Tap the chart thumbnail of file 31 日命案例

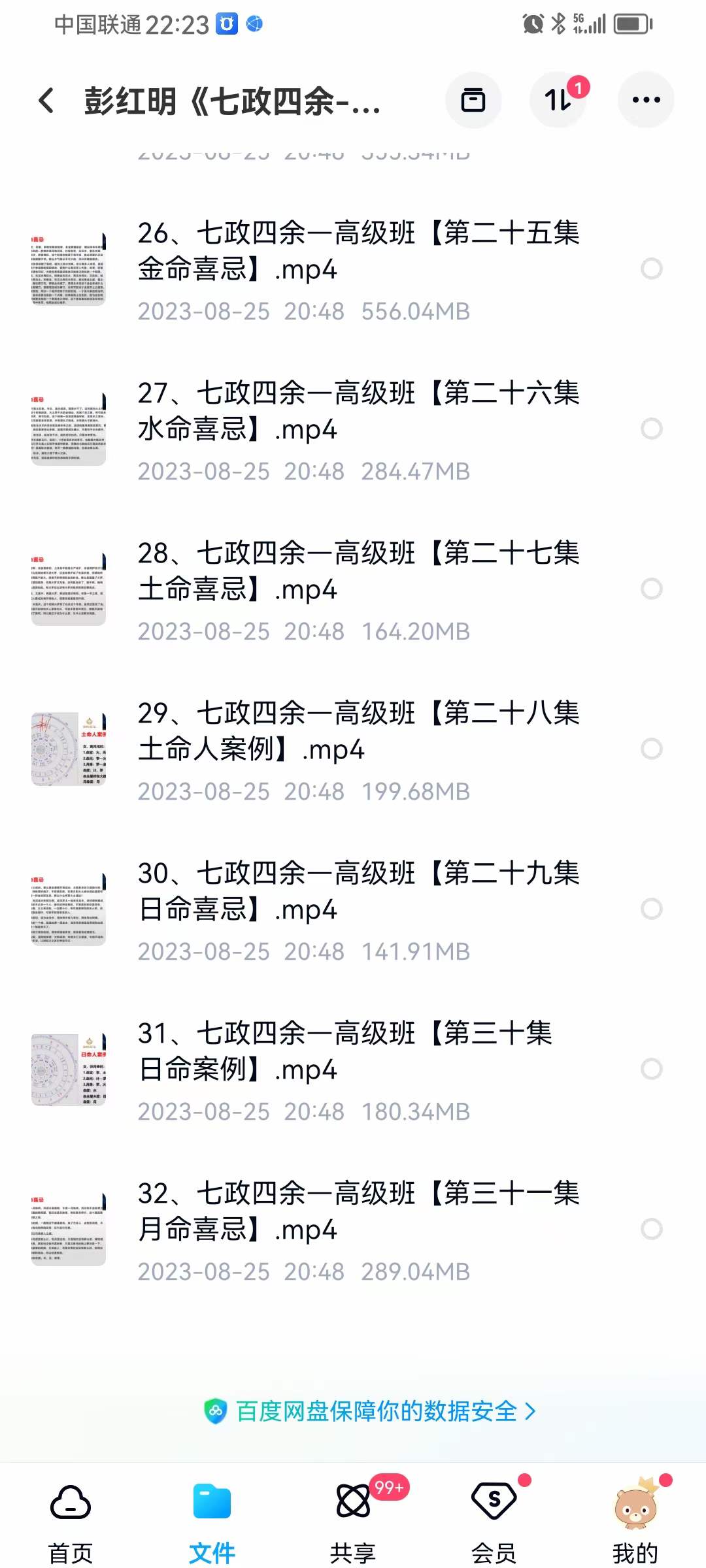pos(69,1068)
